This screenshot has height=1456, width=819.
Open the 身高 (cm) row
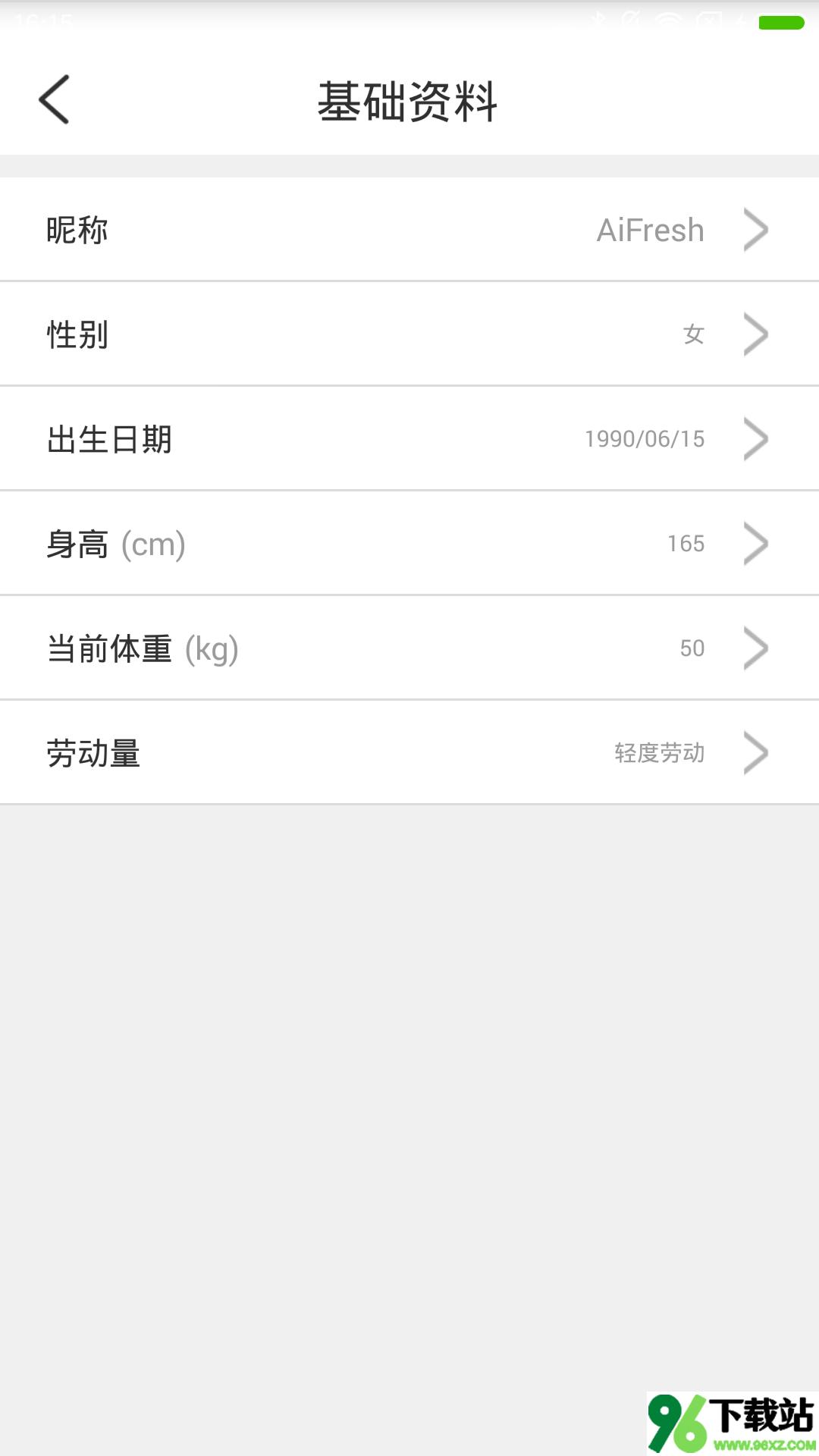[409, 544]
